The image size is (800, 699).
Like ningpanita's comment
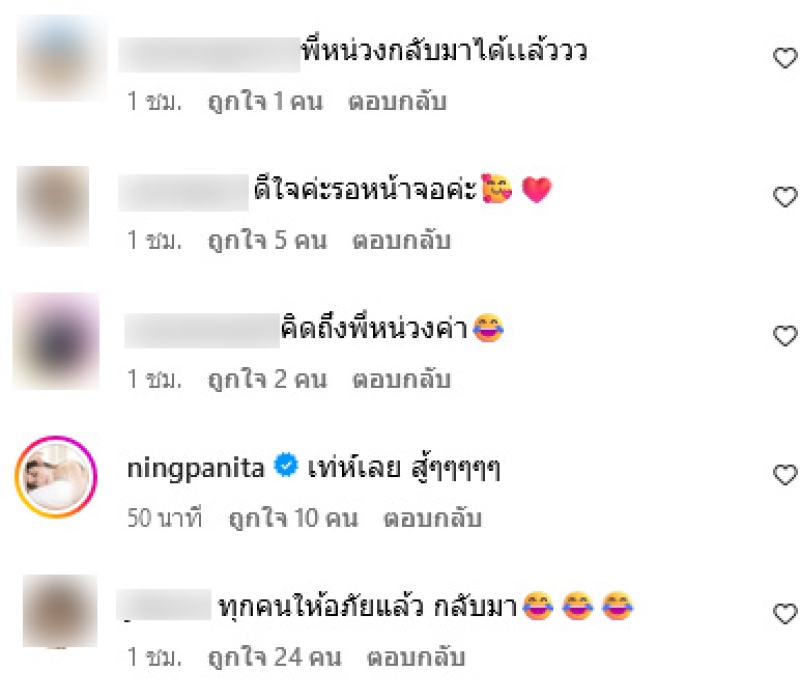786,474
